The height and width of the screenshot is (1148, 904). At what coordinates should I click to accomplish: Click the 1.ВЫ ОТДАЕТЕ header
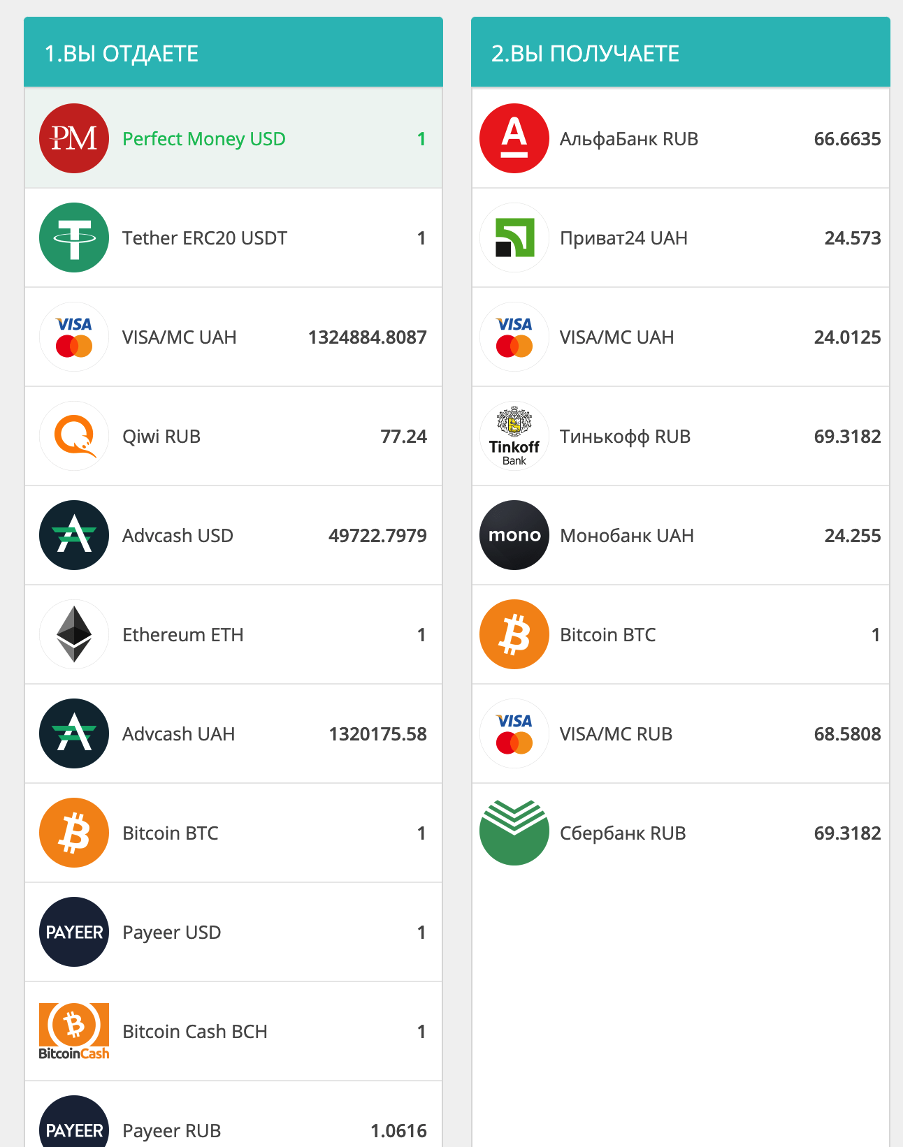(x=232, y=51)
